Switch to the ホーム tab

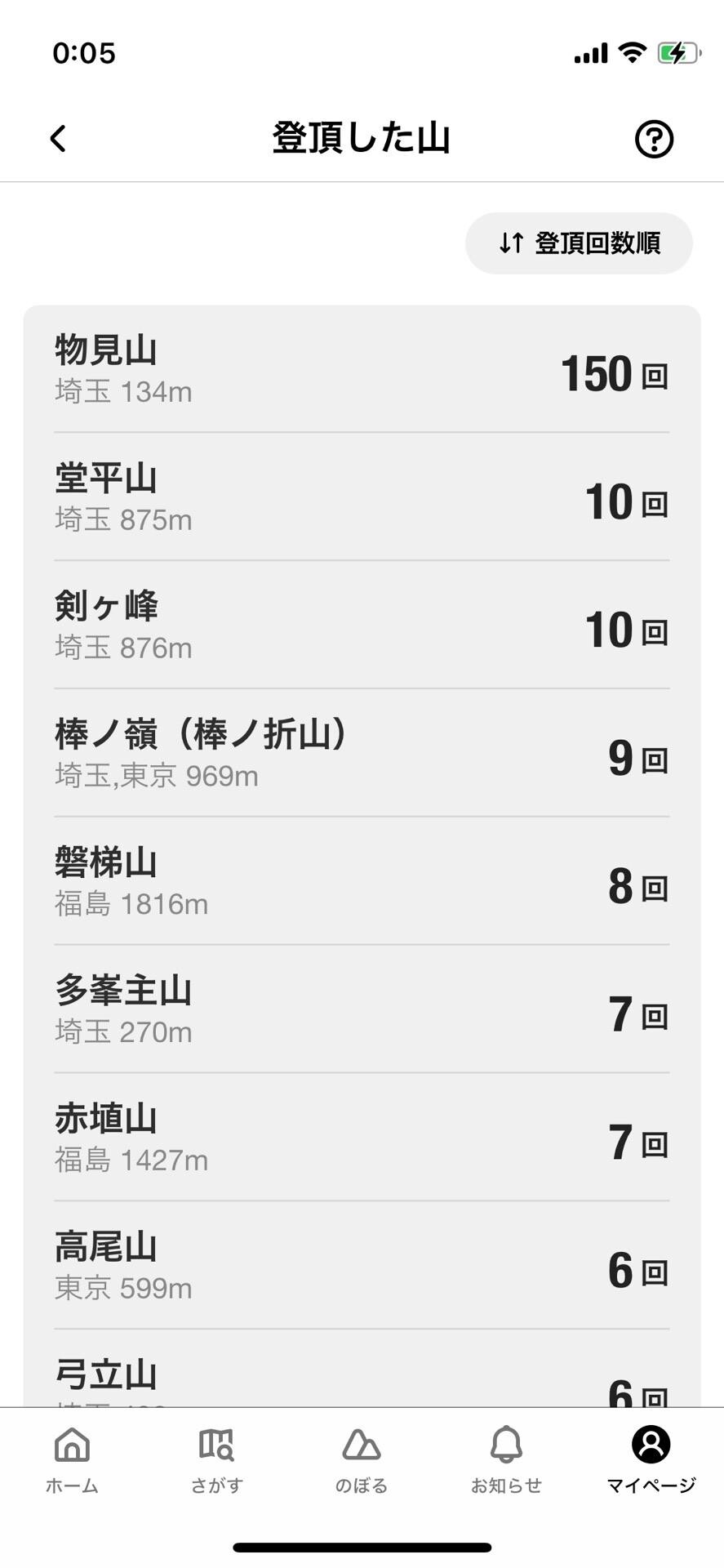coord(72,1461)
